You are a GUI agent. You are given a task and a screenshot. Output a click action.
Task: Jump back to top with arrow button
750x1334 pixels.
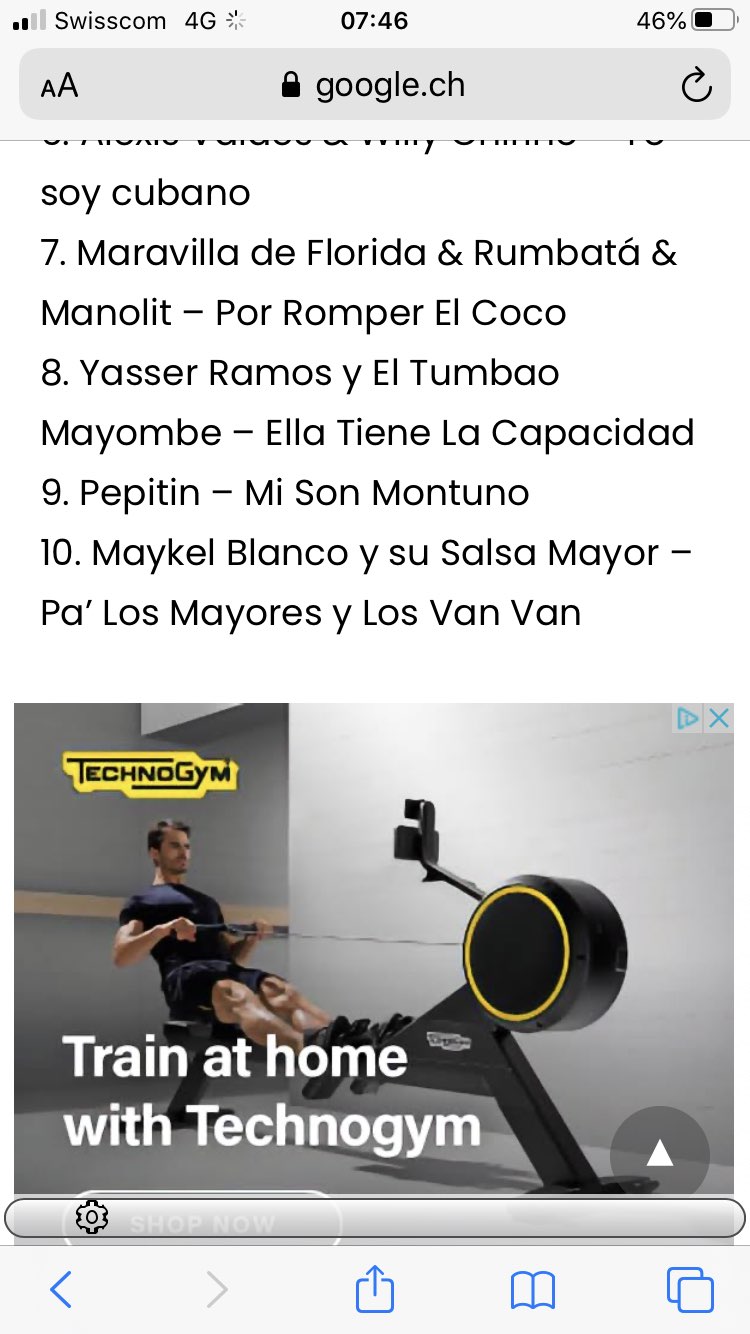(x=659, y=1154)
